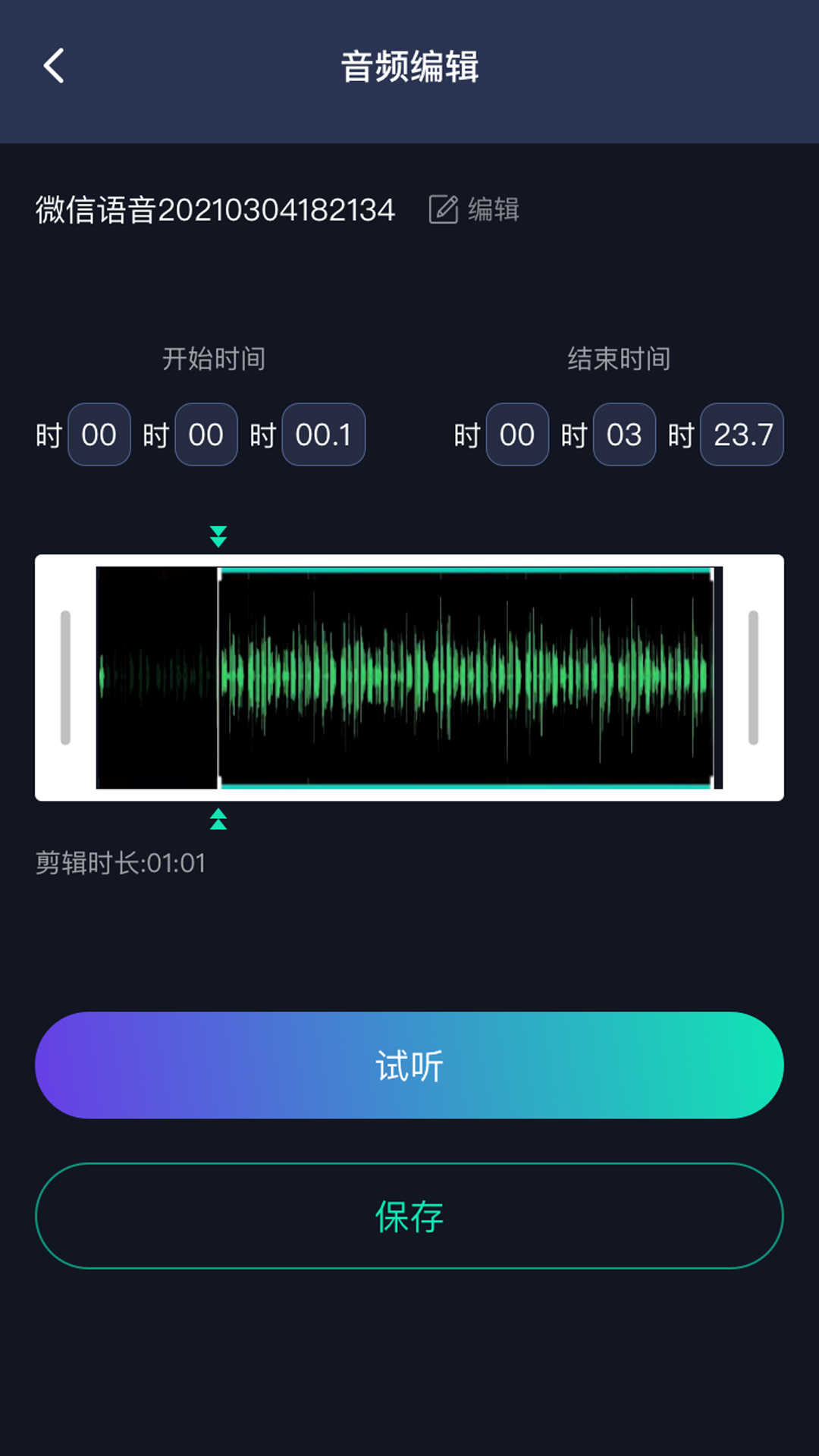
Task: Click the back arrow to exit audio editing
Action: tap(53, 66)
